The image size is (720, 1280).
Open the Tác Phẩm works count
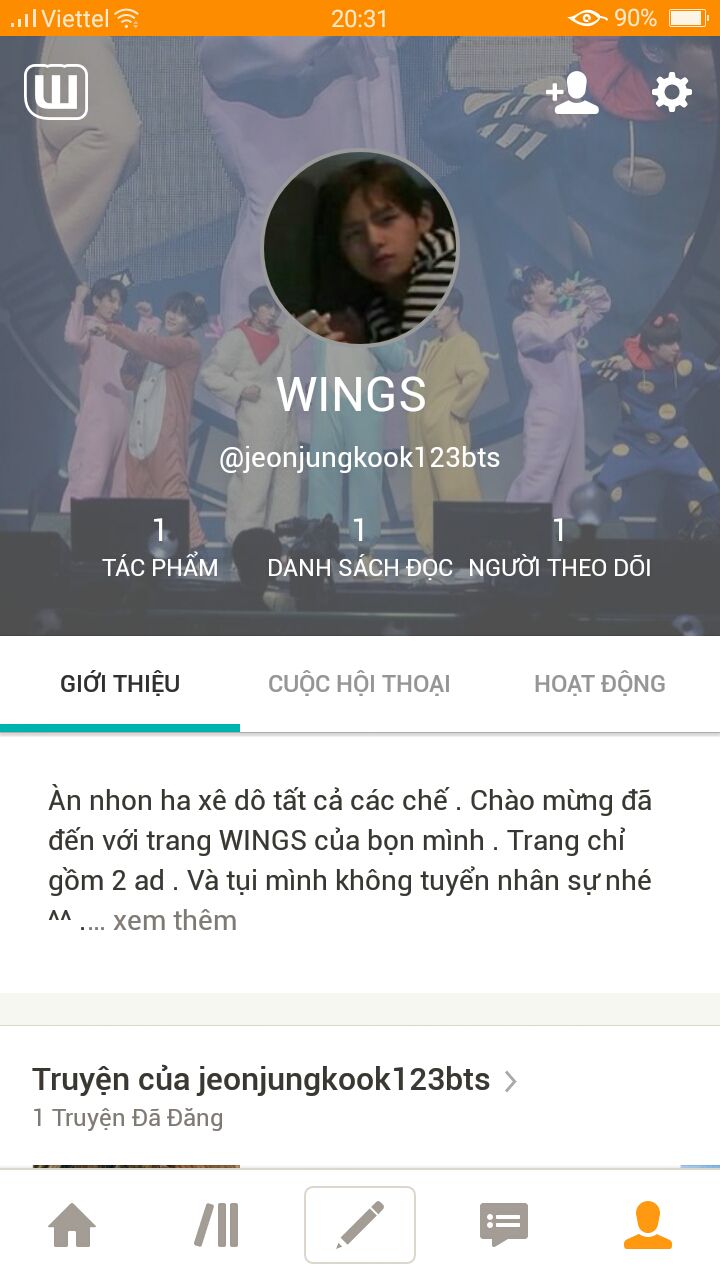click(x=160, y=548)
